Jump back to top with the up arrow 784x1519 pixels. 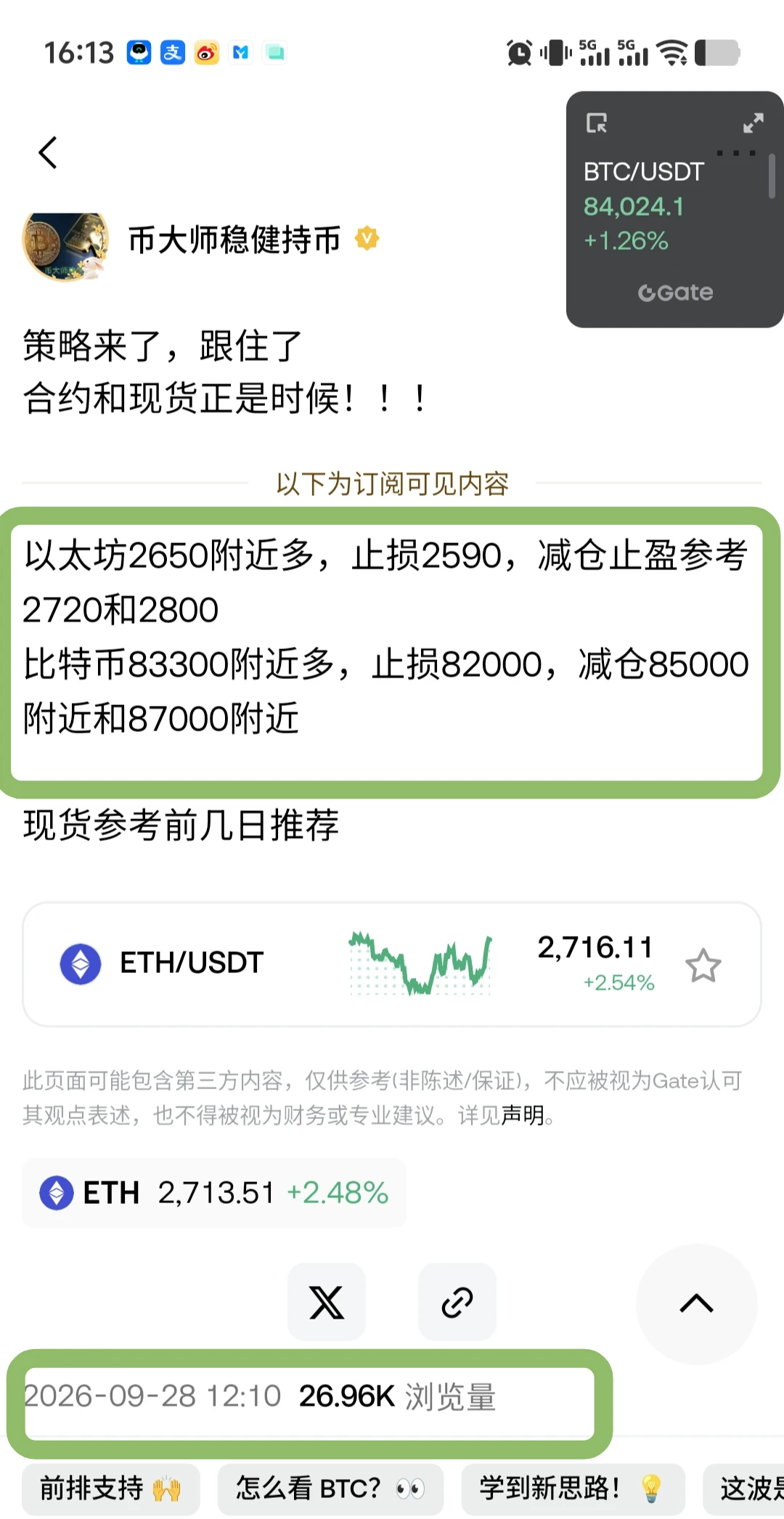(697, 1304)
